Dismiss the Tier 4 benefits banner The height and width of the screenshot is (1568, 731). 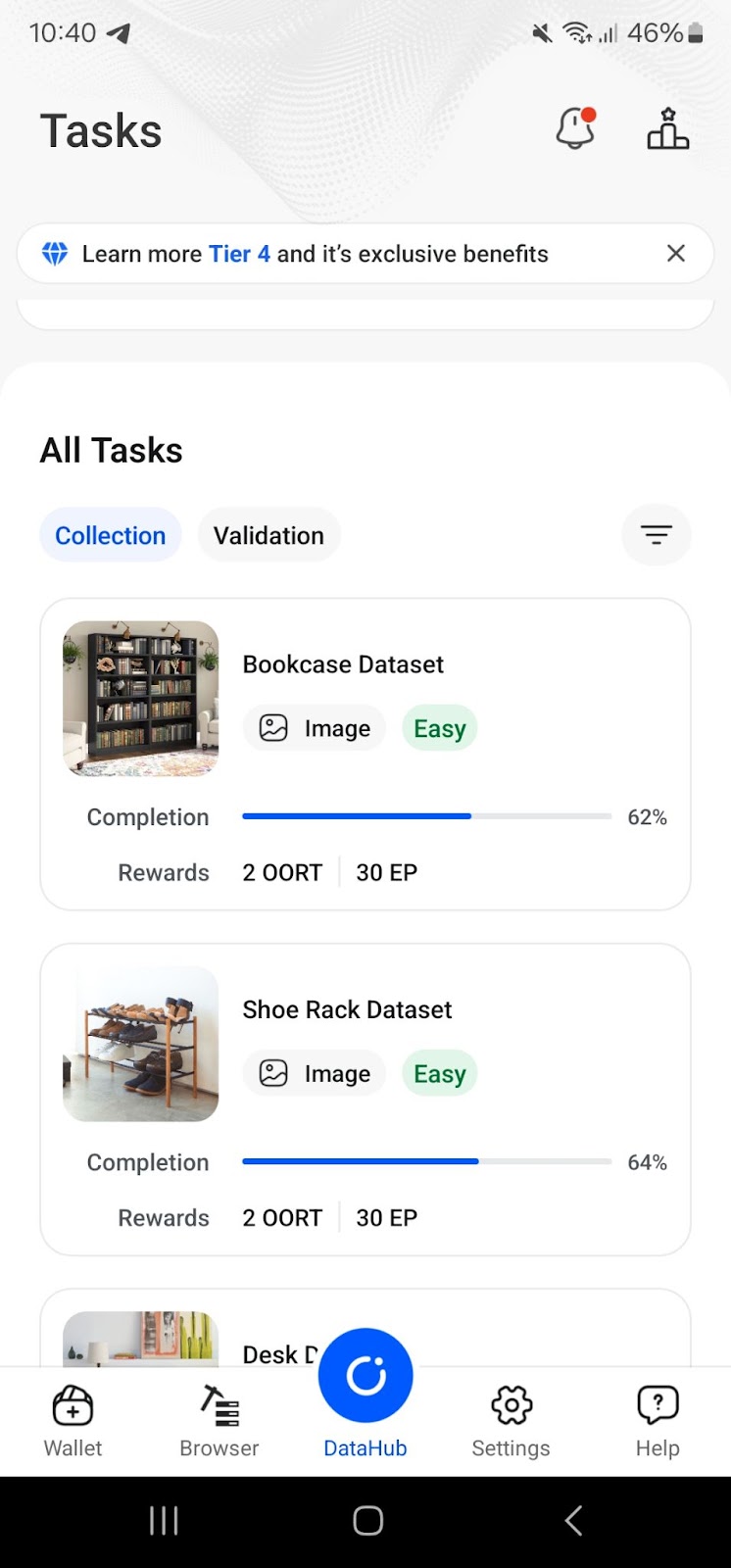click(x=676, y=254)
